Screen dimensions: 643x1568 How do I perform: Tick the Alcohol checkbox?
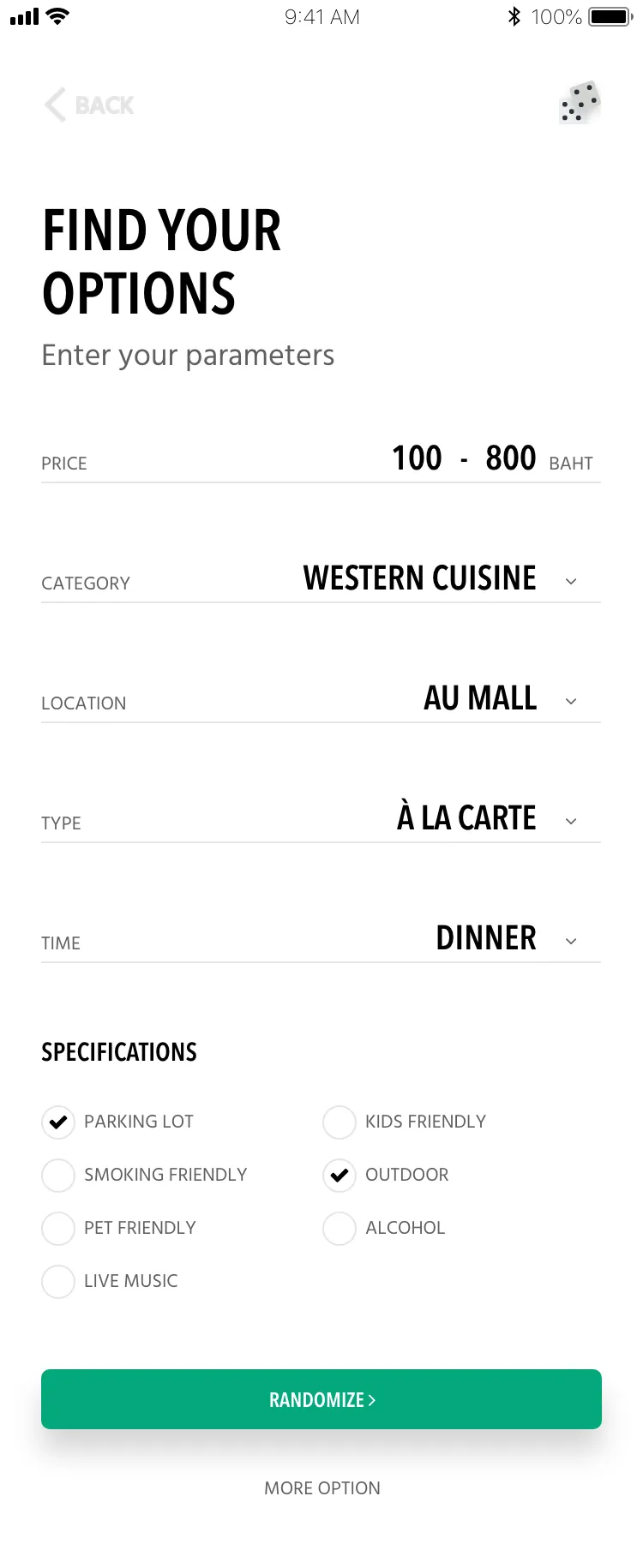pyautogui.click(x=340, y=1228)
